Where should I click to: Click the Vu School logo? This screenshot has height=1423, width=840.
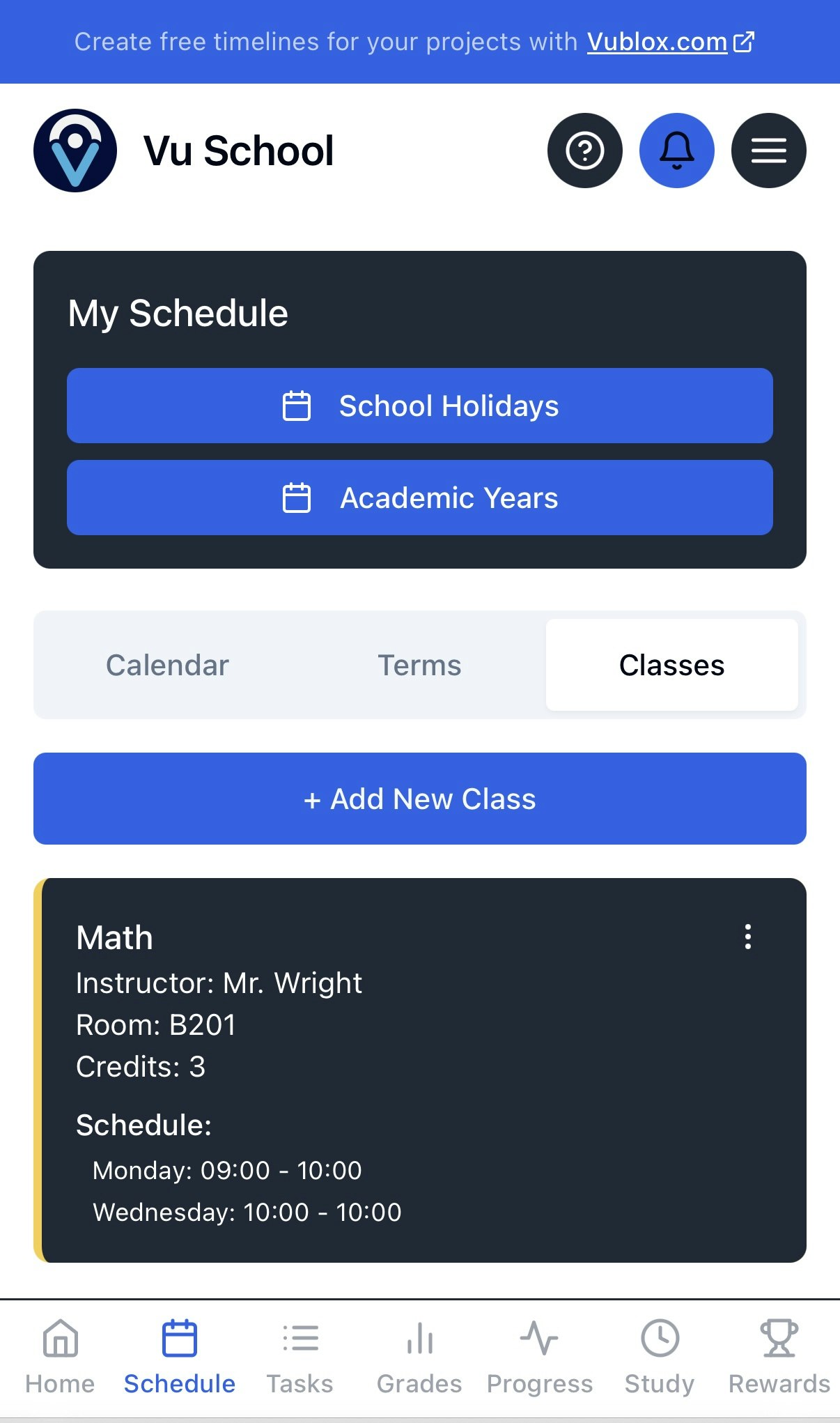point(75,151)
